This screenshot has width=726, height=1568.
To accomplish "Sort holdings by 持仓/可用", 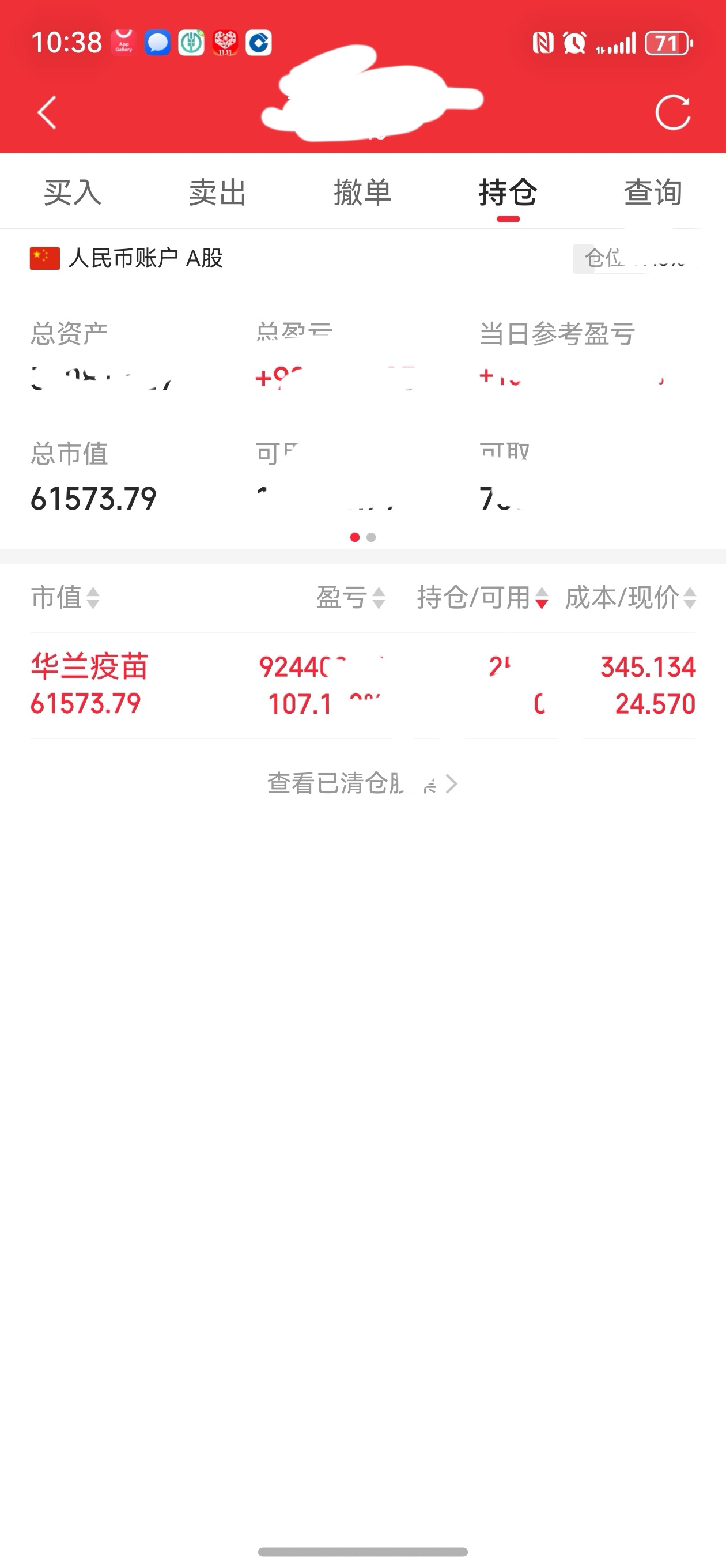I will (482, 597).
